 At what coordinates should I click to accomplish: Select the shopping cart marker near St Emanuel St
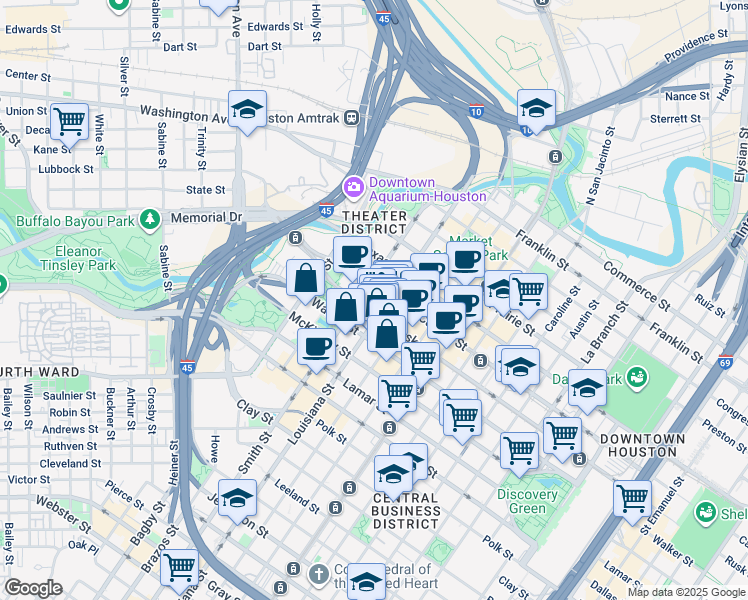click(x=632, y=498)
